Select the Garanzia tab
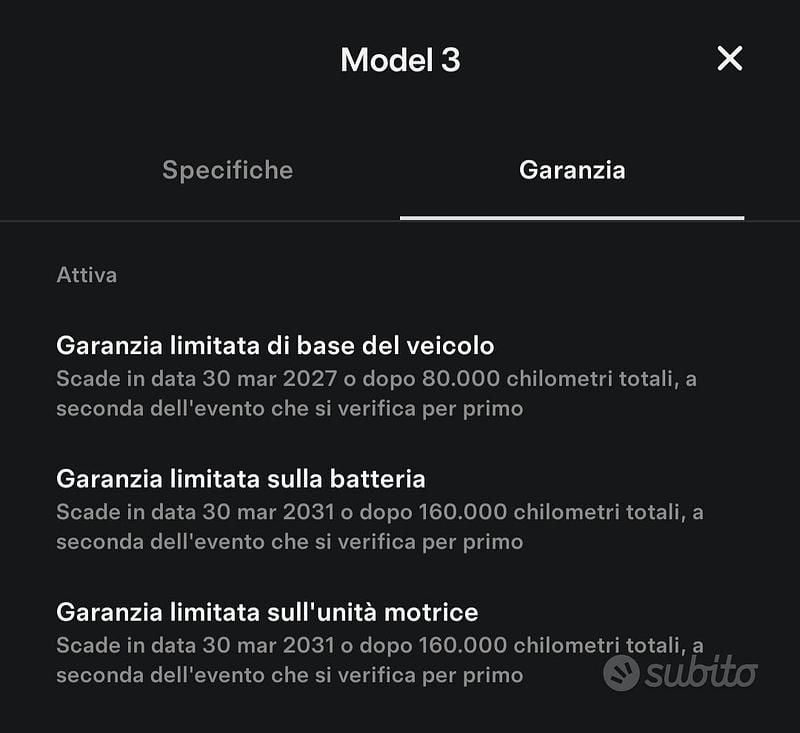 click(x=572, y=170)
